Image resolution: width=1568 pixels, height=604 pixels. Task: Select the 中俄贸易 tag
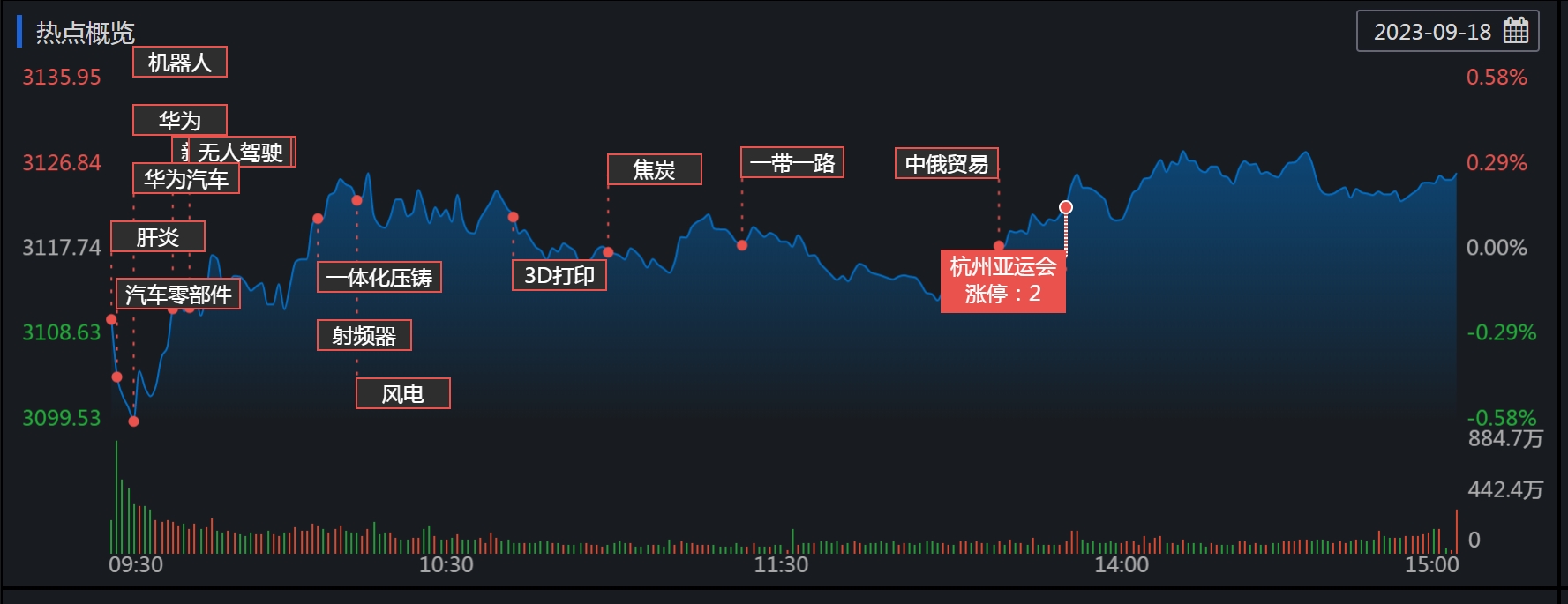(947, 164)
